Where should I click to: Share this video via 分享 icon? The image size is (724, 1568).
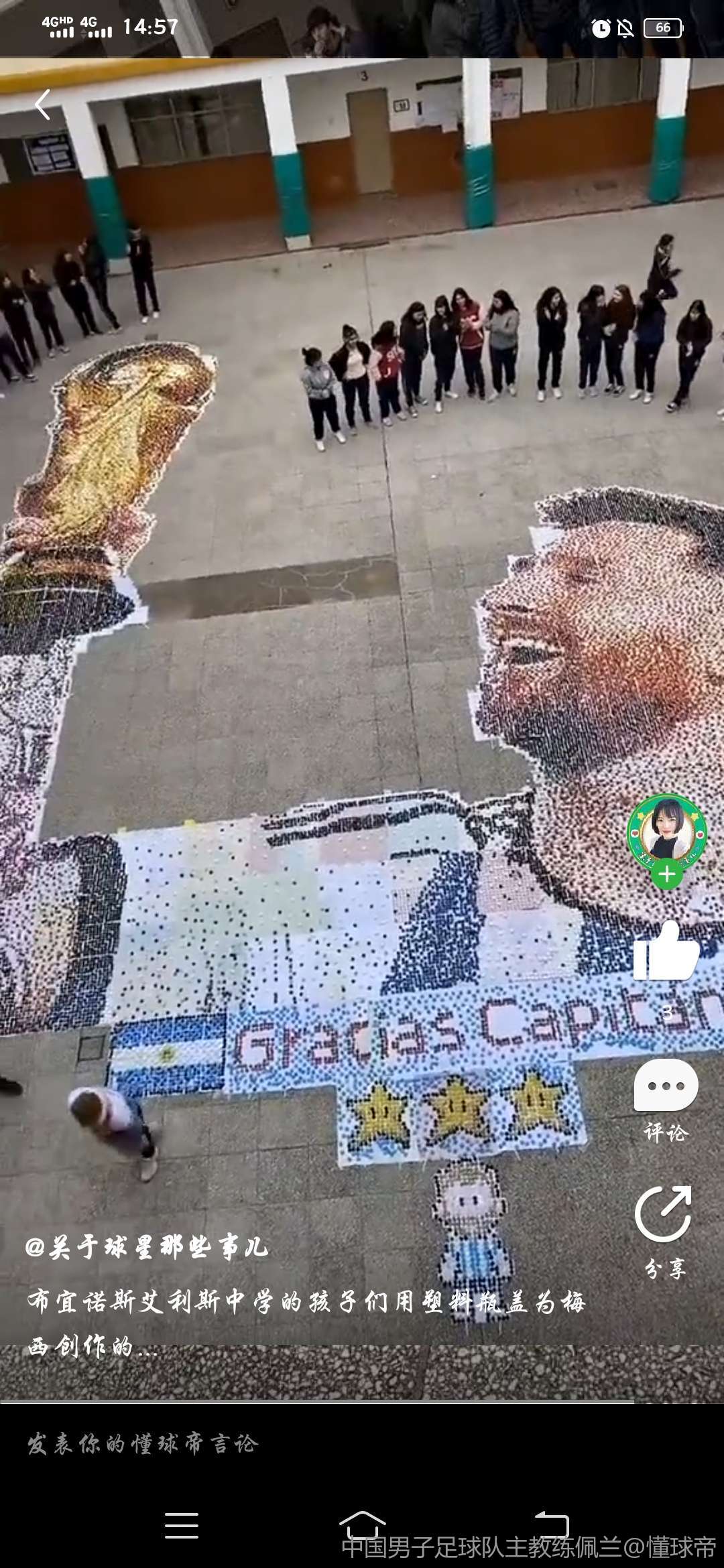pyautogui.click(x=664, y=1214)
